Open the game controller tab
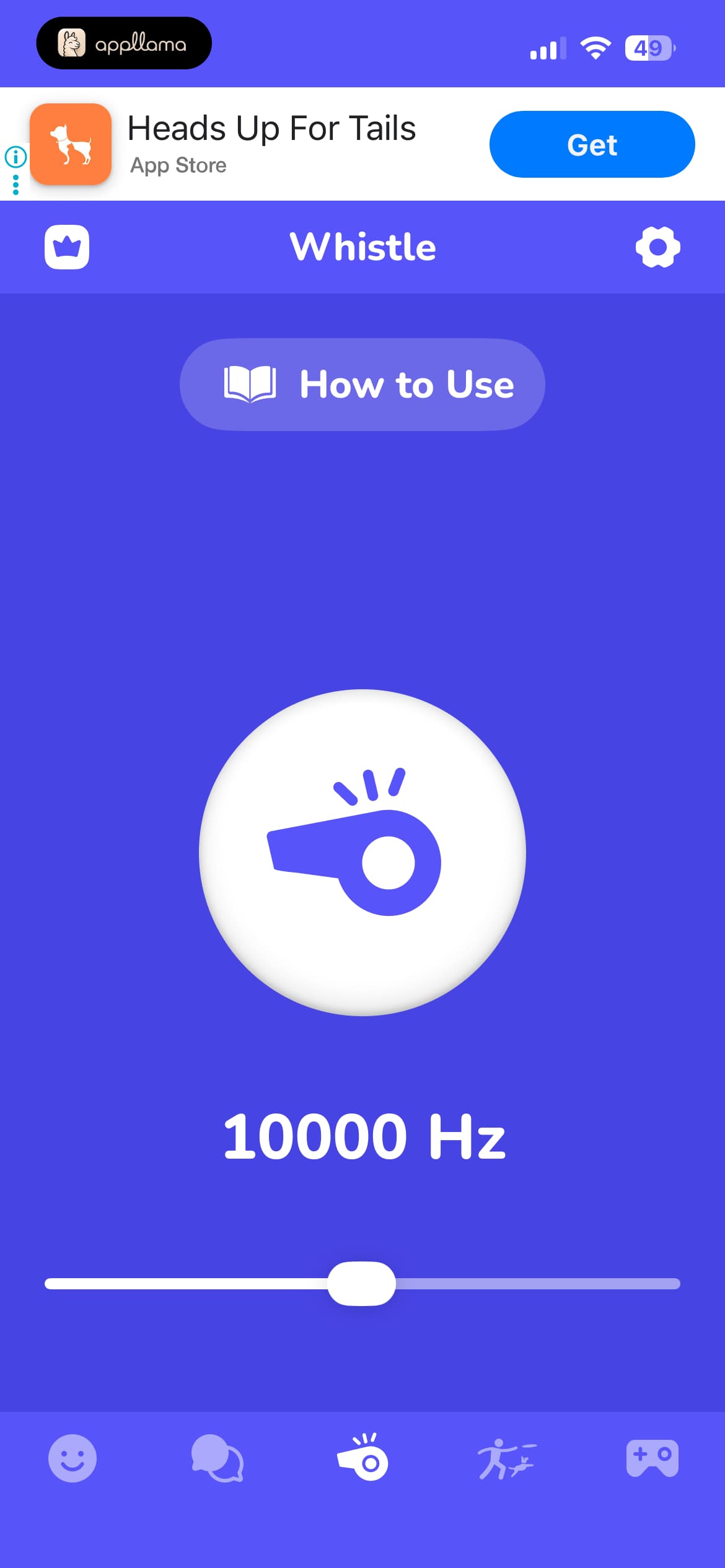The height and width of the screenshot is (1568, 725). 652,1458
